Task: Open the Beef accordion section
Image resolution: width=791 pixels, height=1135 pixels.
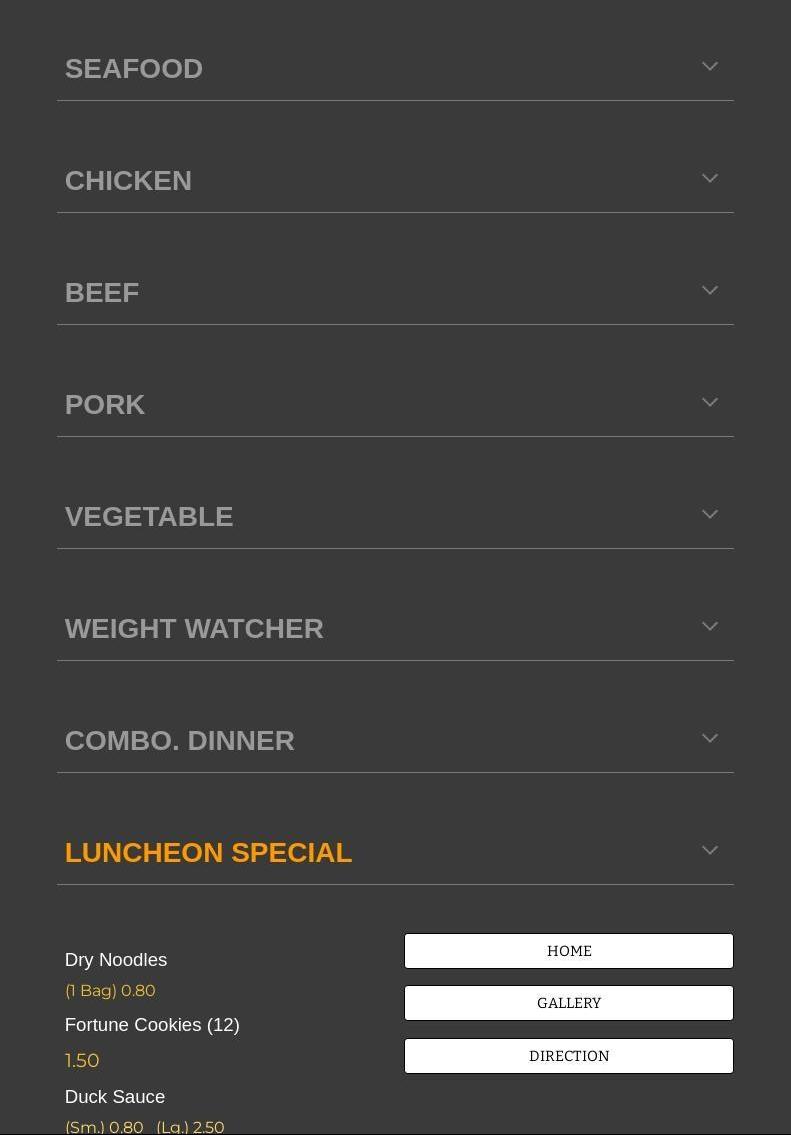Action: pos(394,292)
